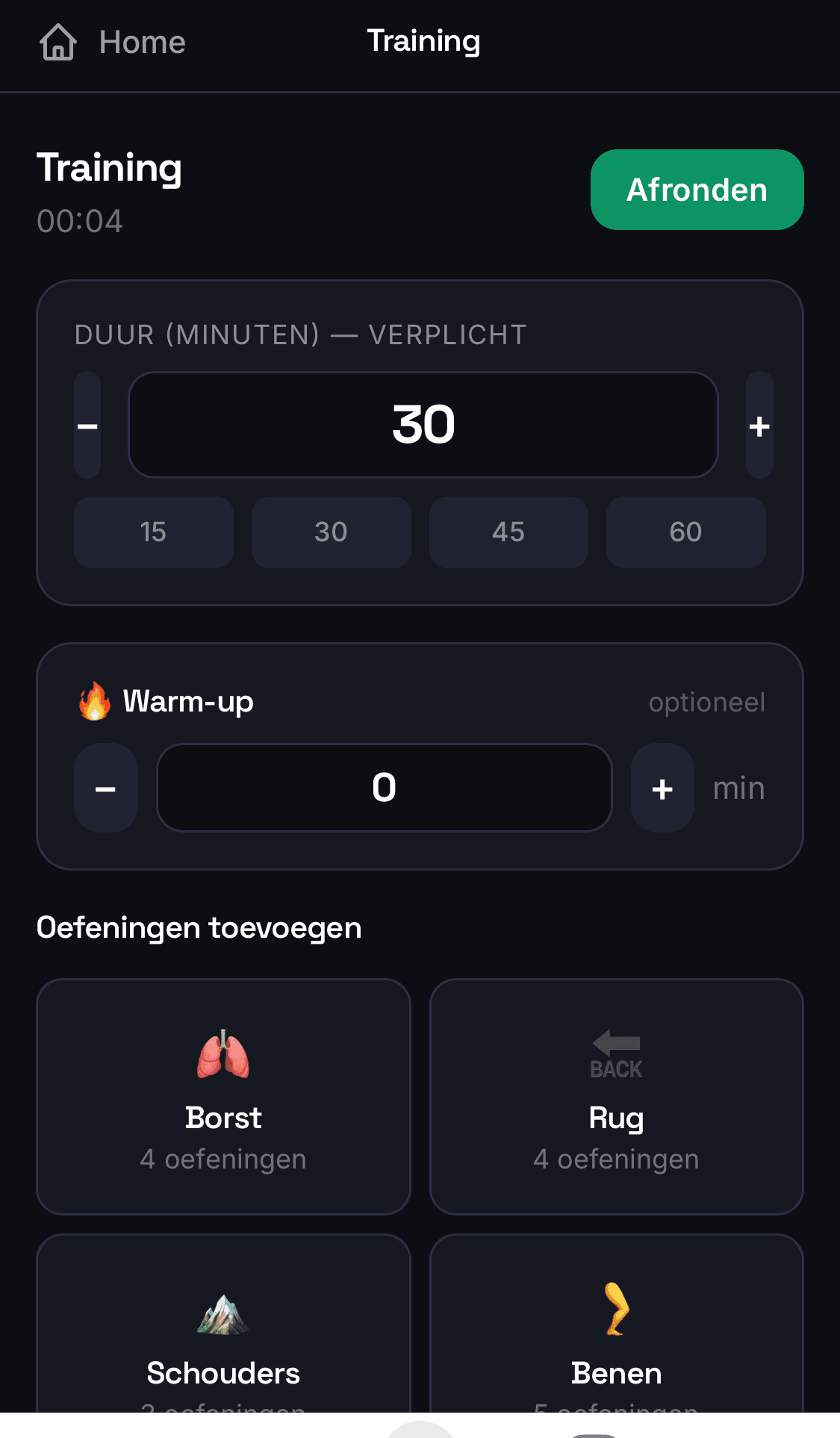This screenshot has height=1438, width=840.
Task: Go back to Home
Action: point(113,42)
